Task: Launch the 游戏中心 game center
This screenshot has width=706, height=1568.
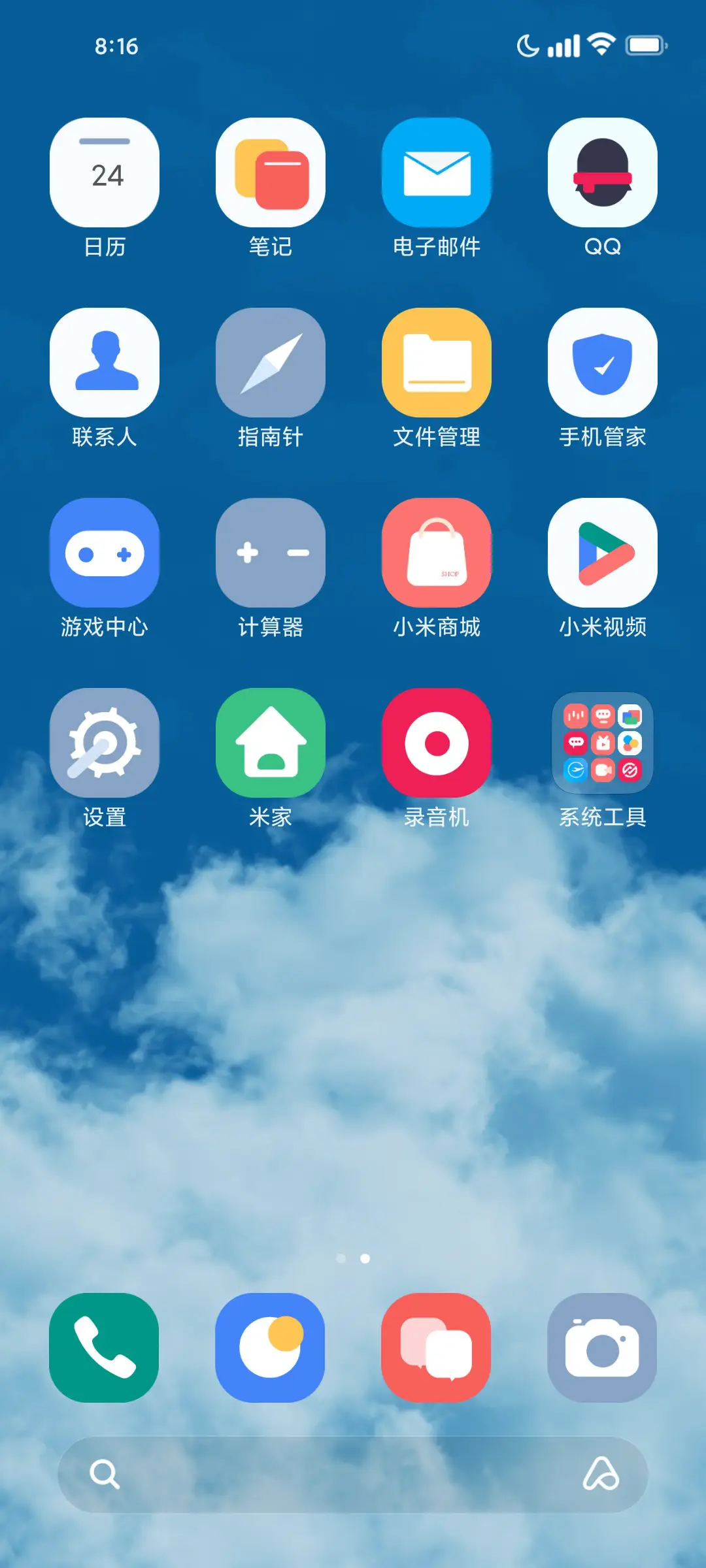Action: pos(105,552)
